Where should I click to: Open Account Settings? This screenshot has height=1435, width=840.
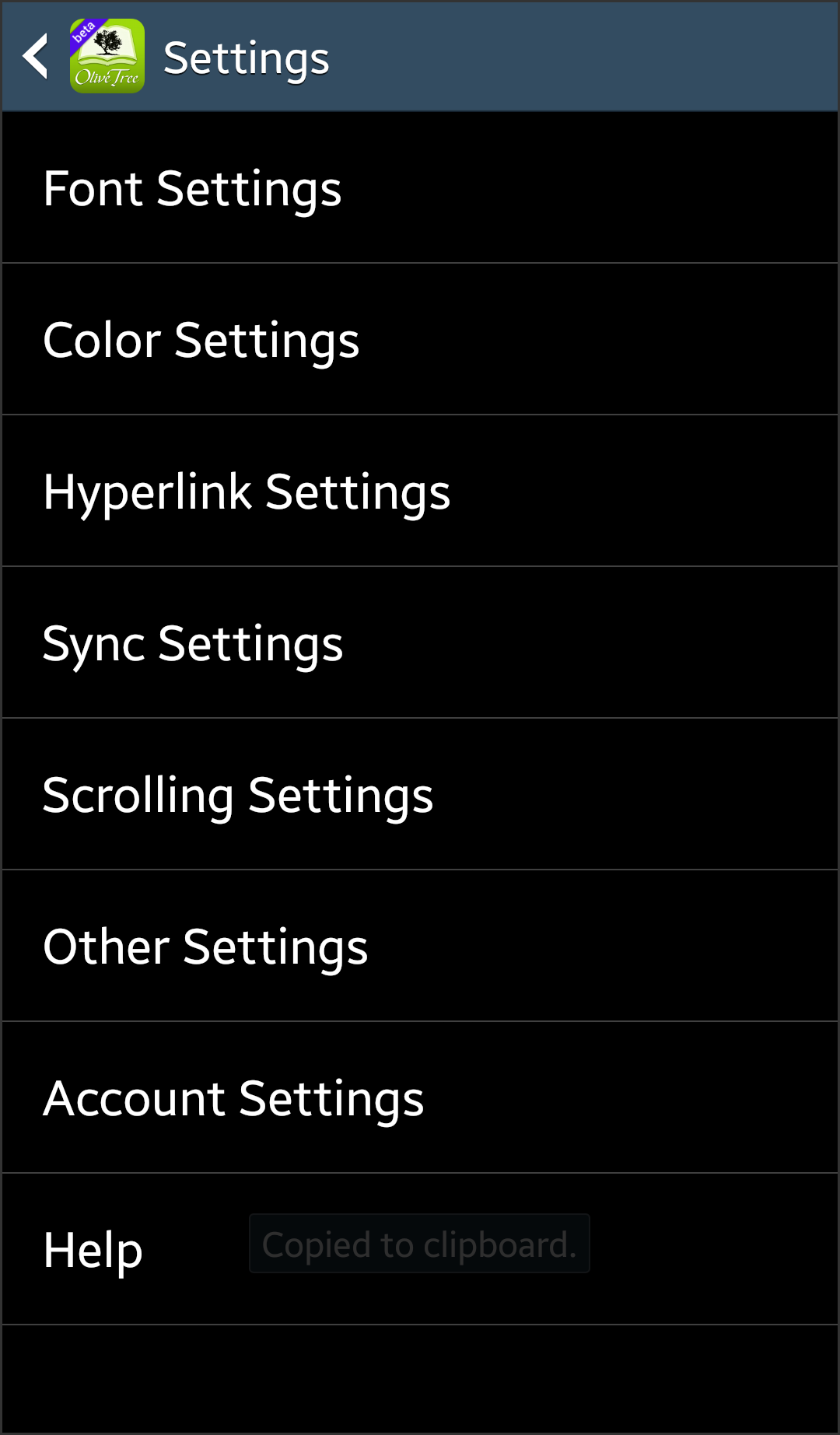tap(420, 1097)
